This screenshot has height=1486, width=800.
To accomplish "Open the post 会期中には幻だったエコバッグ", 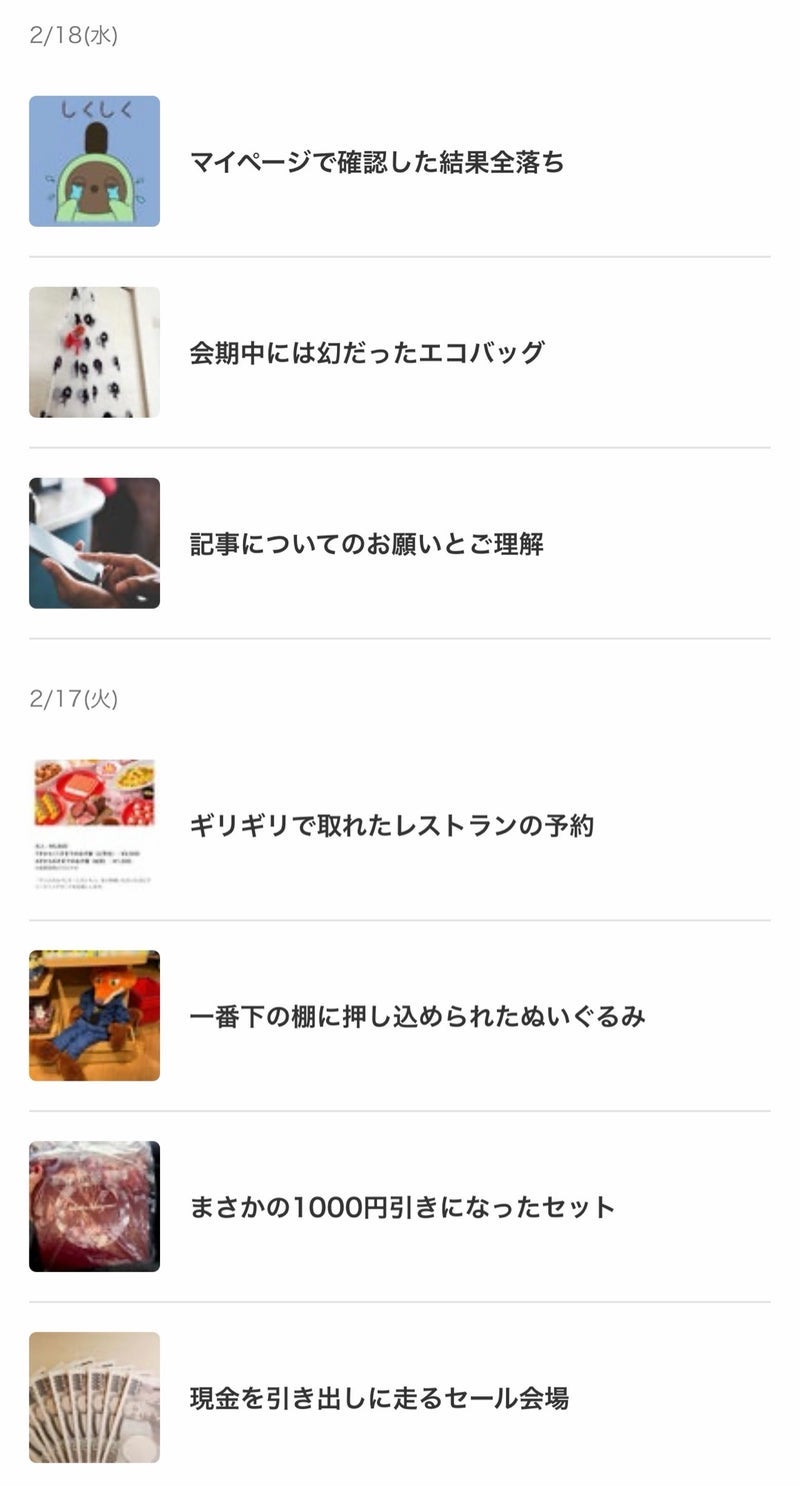I will tap(367, 353).
